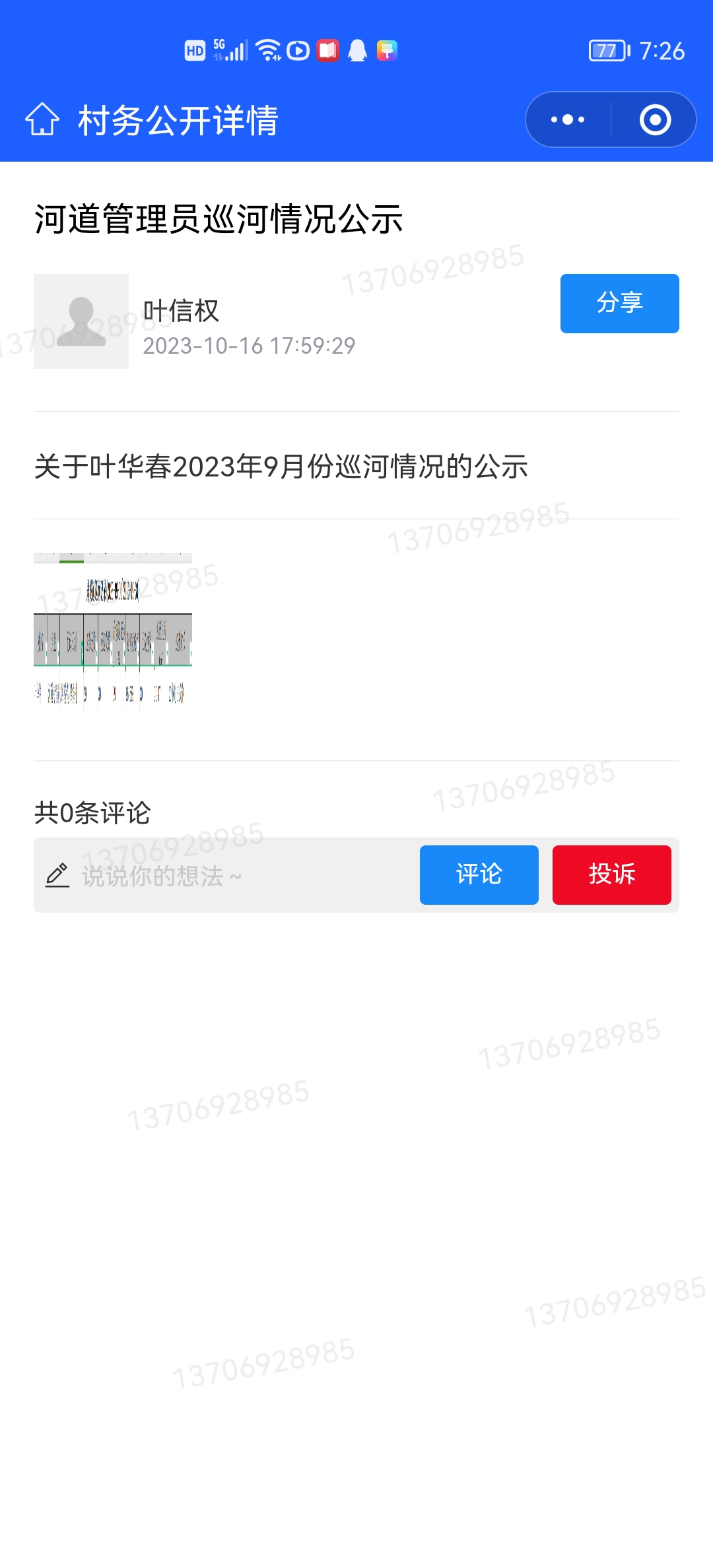The image size is (713, 1568).
Task: Submit comment with the 评论 button
Action: (479, 875)
